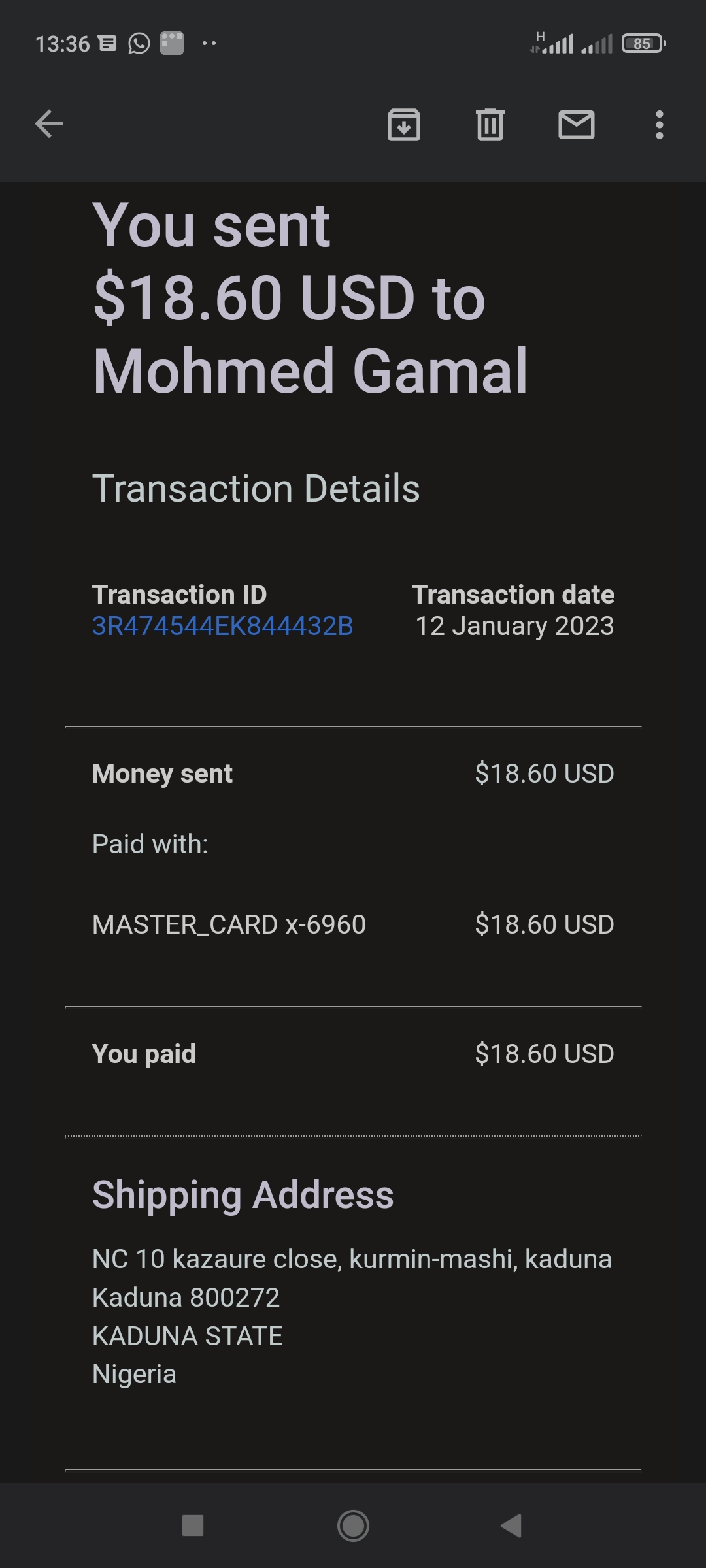706x1568 pixels.
Task: Mark this email as unread
Action: click(x=577, y=124)
